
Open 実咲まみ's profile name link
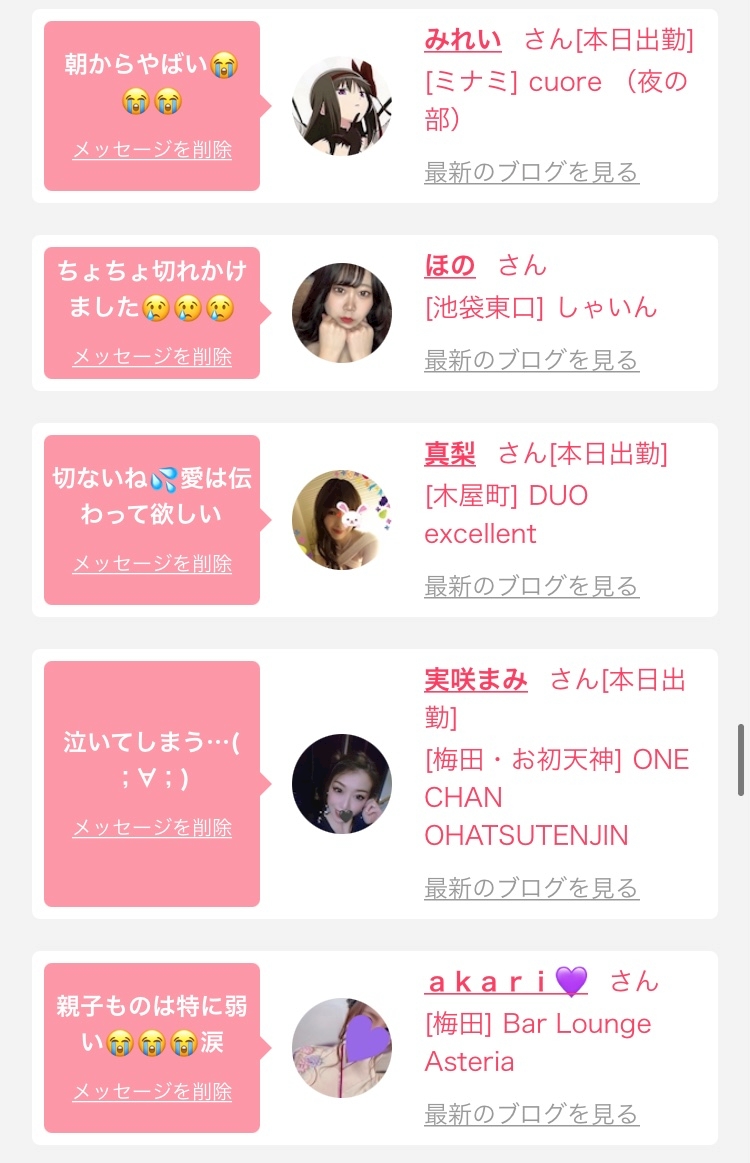pos(476,679)
